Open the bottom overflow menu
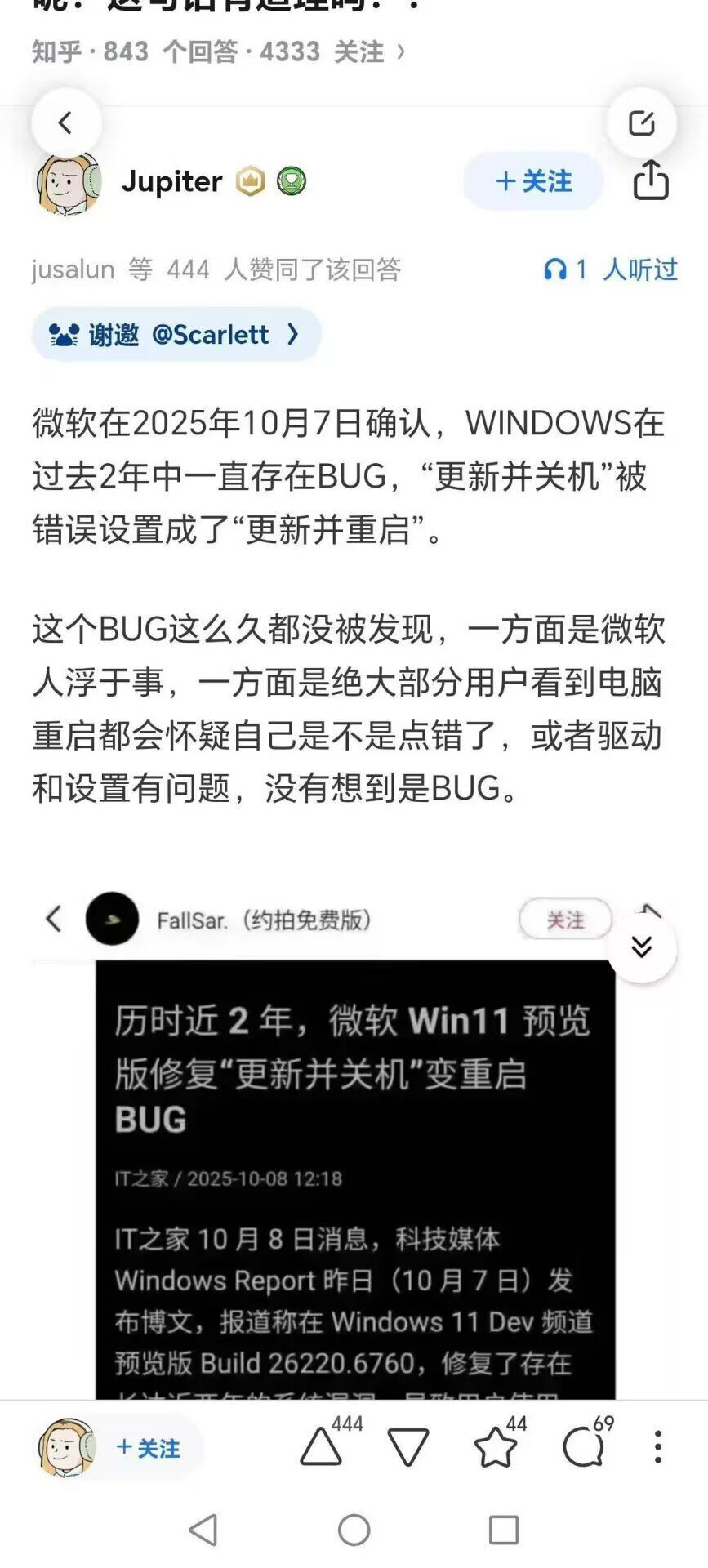708x1568 pixels. tap(658, 1448)
